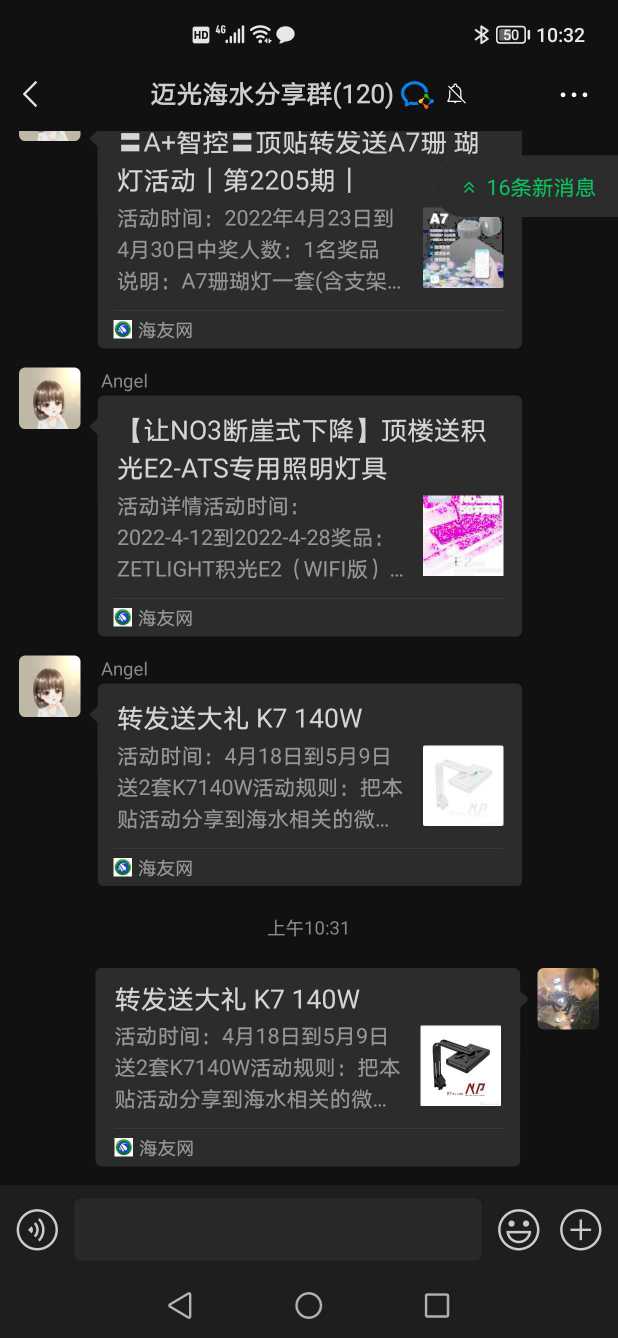This screenshot has height=1338, width=618.
Task: Tap your own avatar beside the sent message
Action: coord(568,998)
